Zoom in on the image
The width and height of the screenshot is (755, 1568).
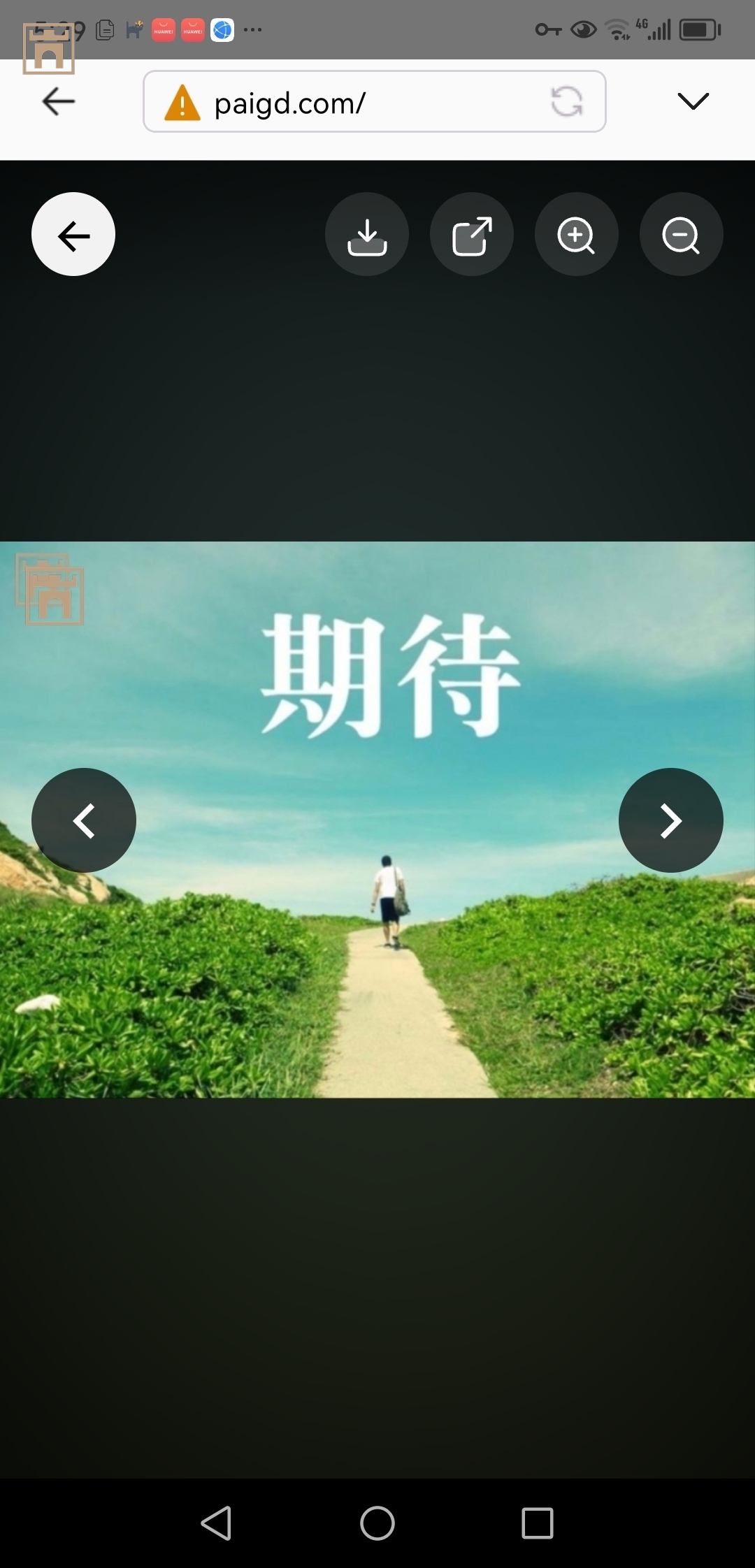tap(577, 235)
